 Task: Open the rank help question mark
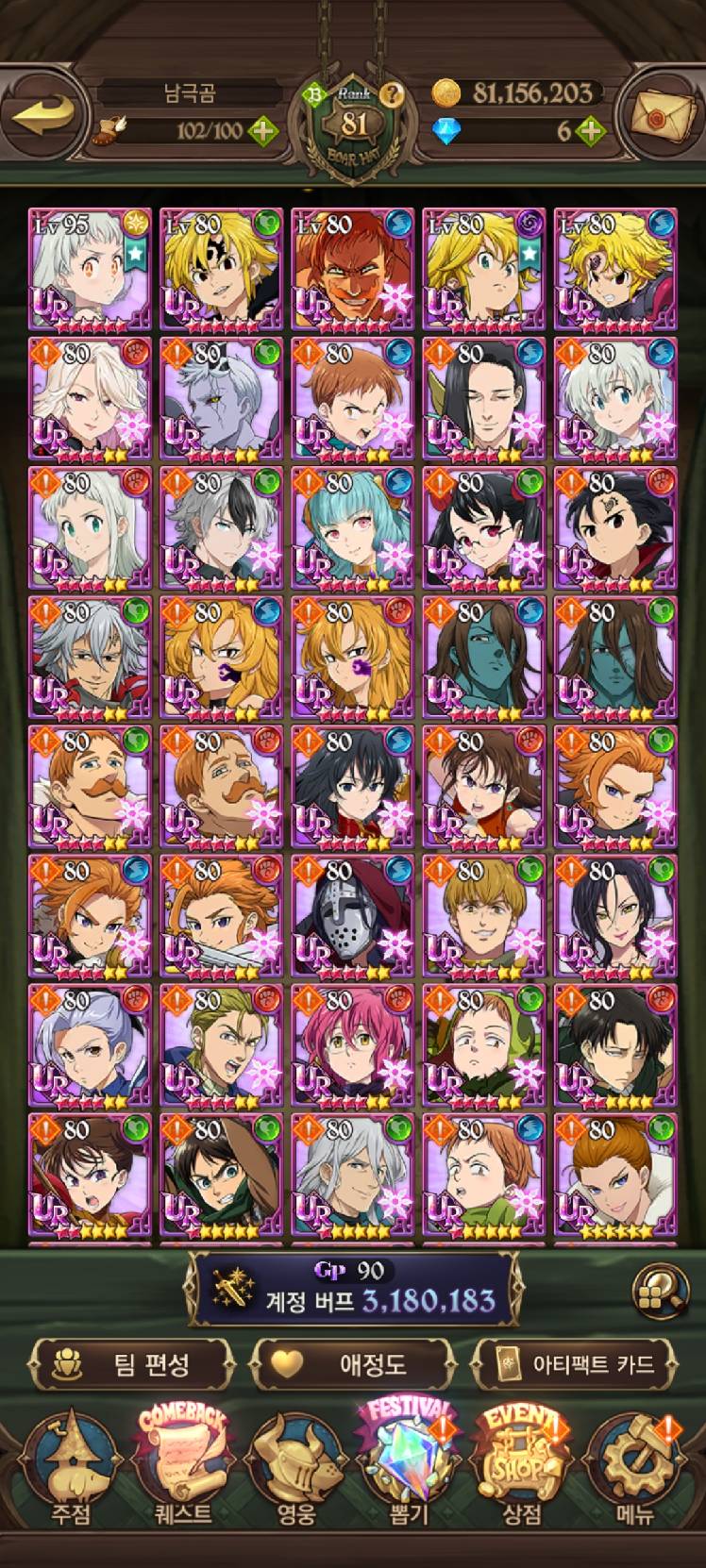coord(392,94)
